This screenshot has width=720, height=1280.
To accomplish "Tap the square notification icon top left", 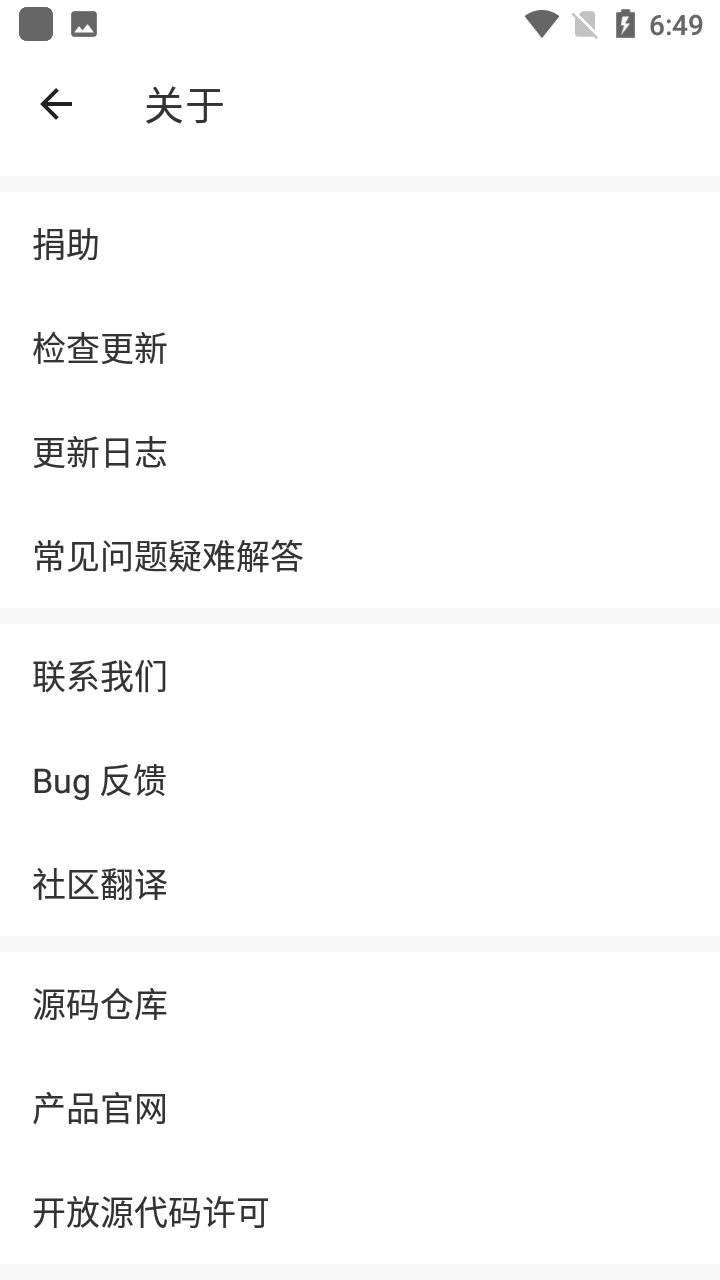I will pos(36,24).
